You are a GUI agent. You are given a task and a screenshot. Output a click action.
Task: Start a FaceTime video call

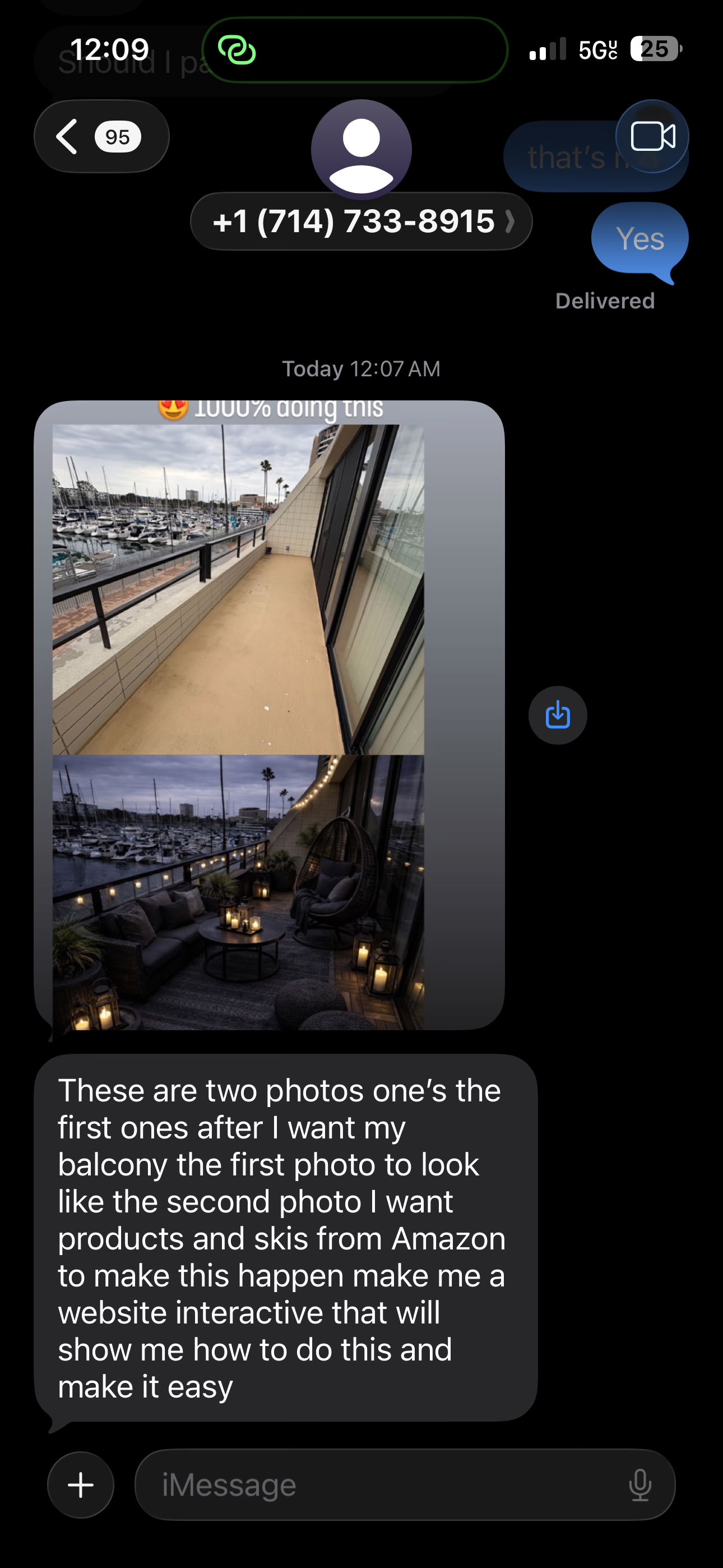pos(652,136)
